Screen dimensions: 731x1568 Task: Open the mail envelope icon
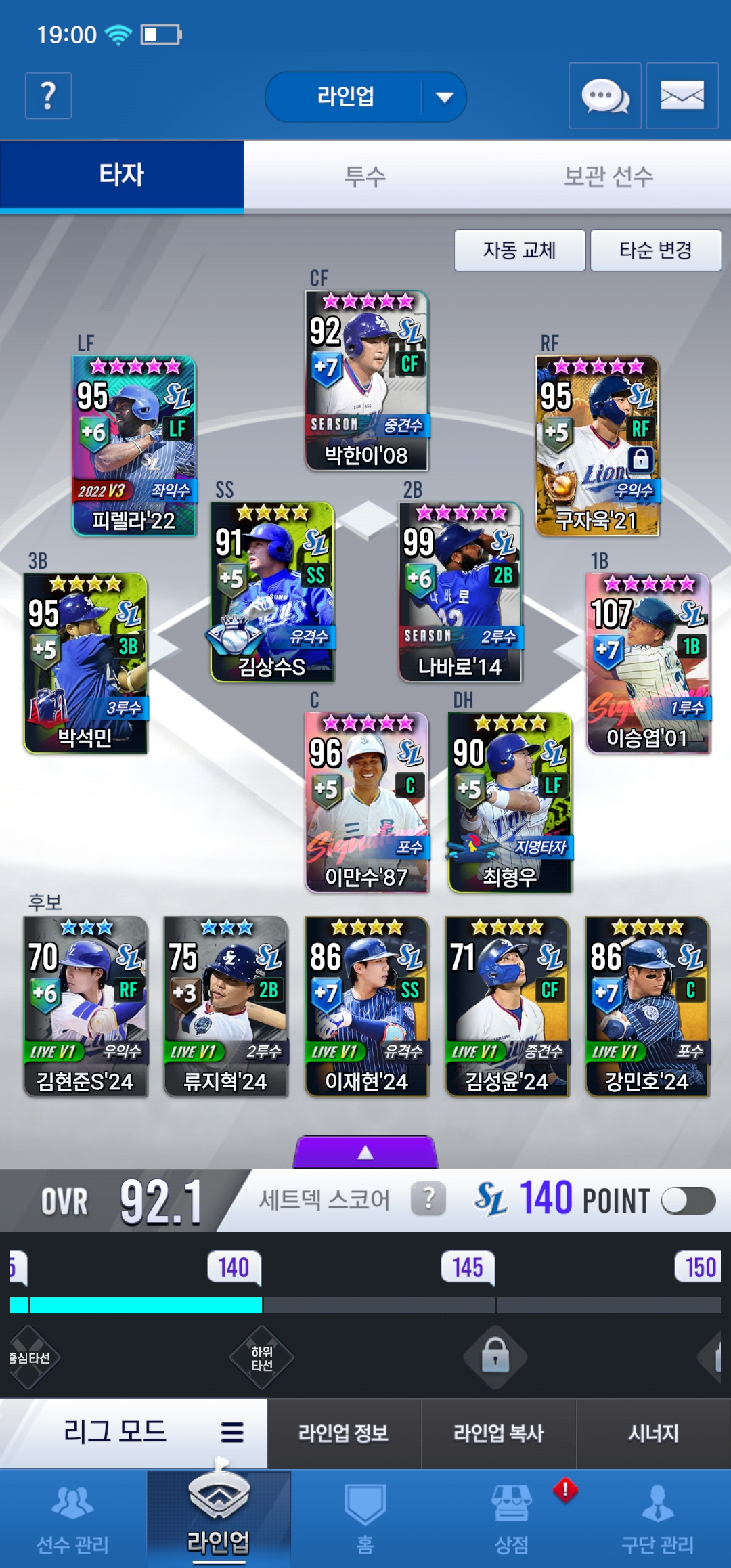tap(682, 95)
